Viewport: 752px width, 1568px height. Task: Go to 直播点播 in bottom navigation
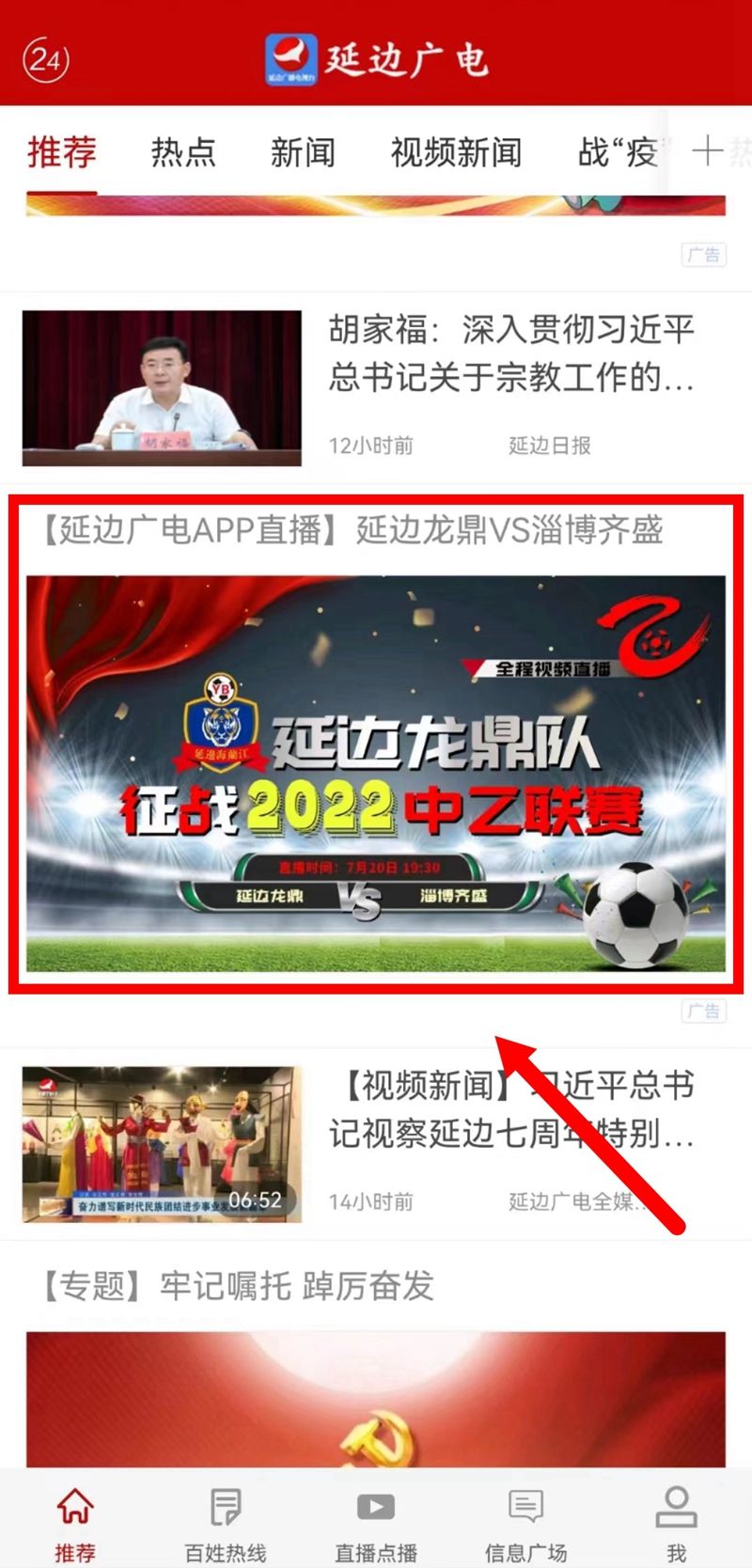click(376, 1523)
